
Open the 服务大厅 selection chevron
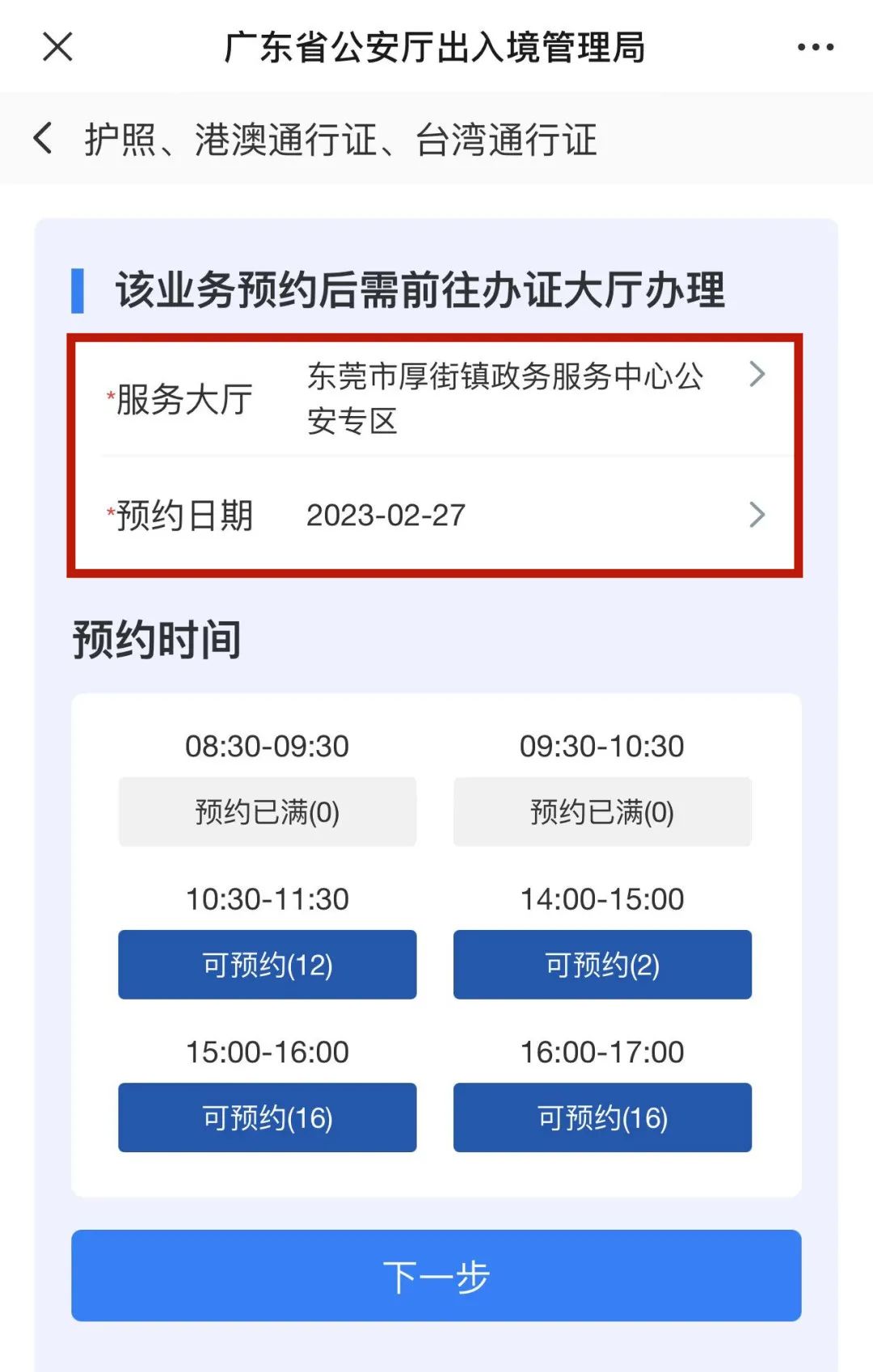pos(758,374)
